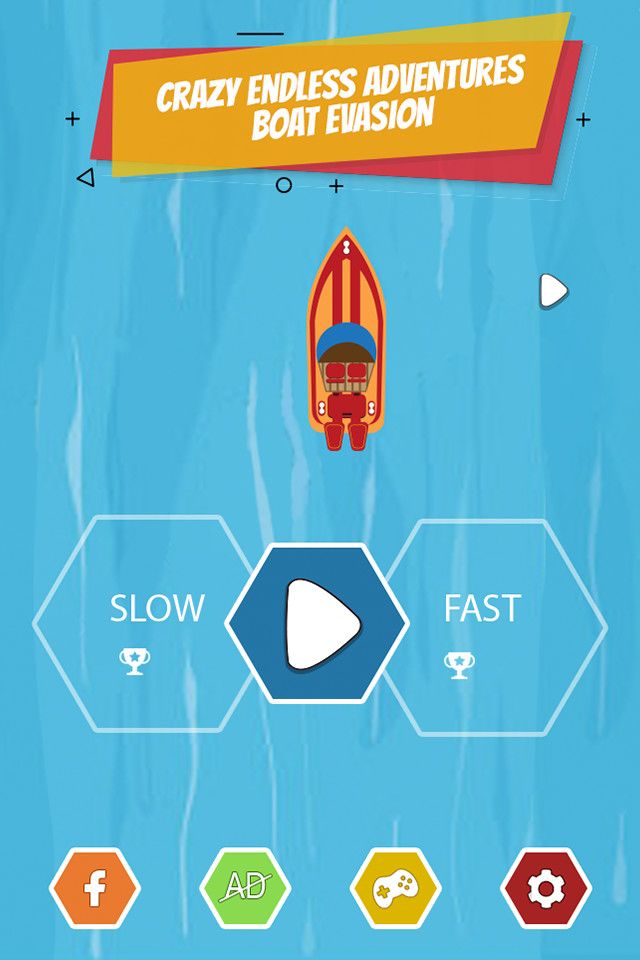Open the settings gear

coord(545,888)
